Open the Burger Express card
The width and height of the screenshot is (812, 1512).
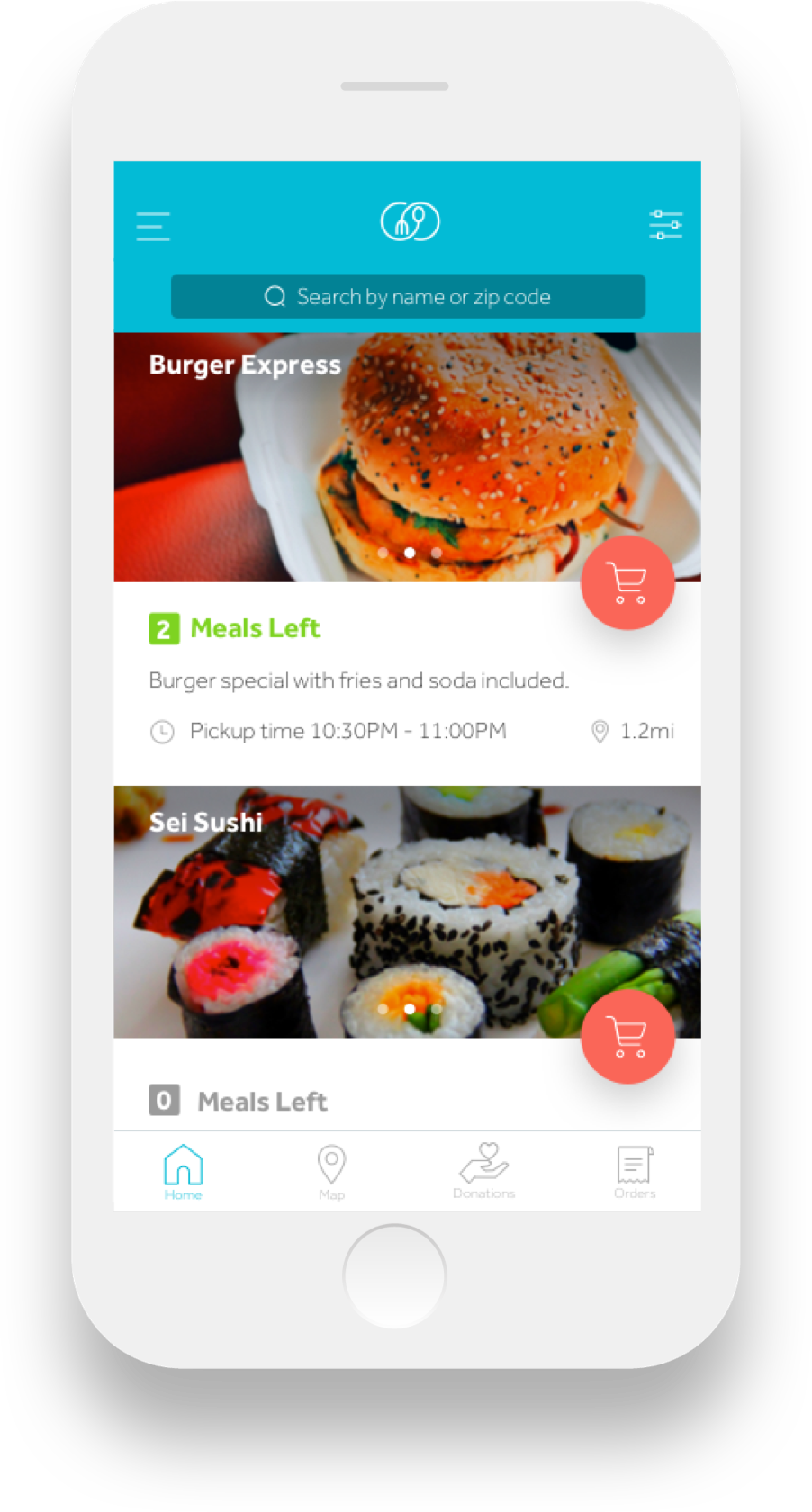pyautogui.click(x=407, y=558)
